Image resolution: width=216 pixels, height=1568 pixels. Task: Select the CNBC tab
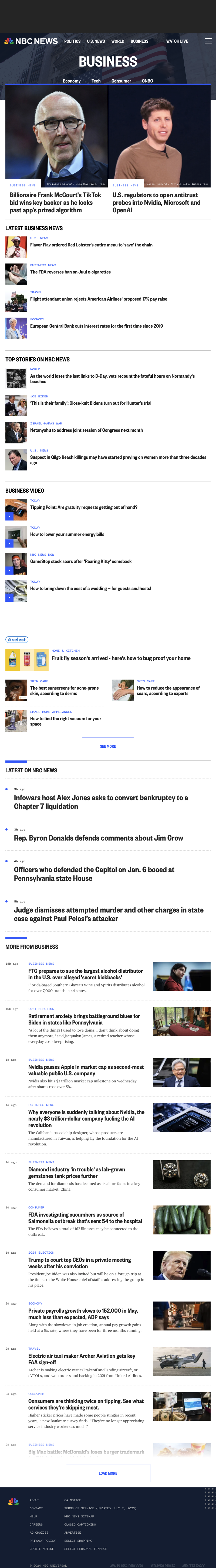147,80
